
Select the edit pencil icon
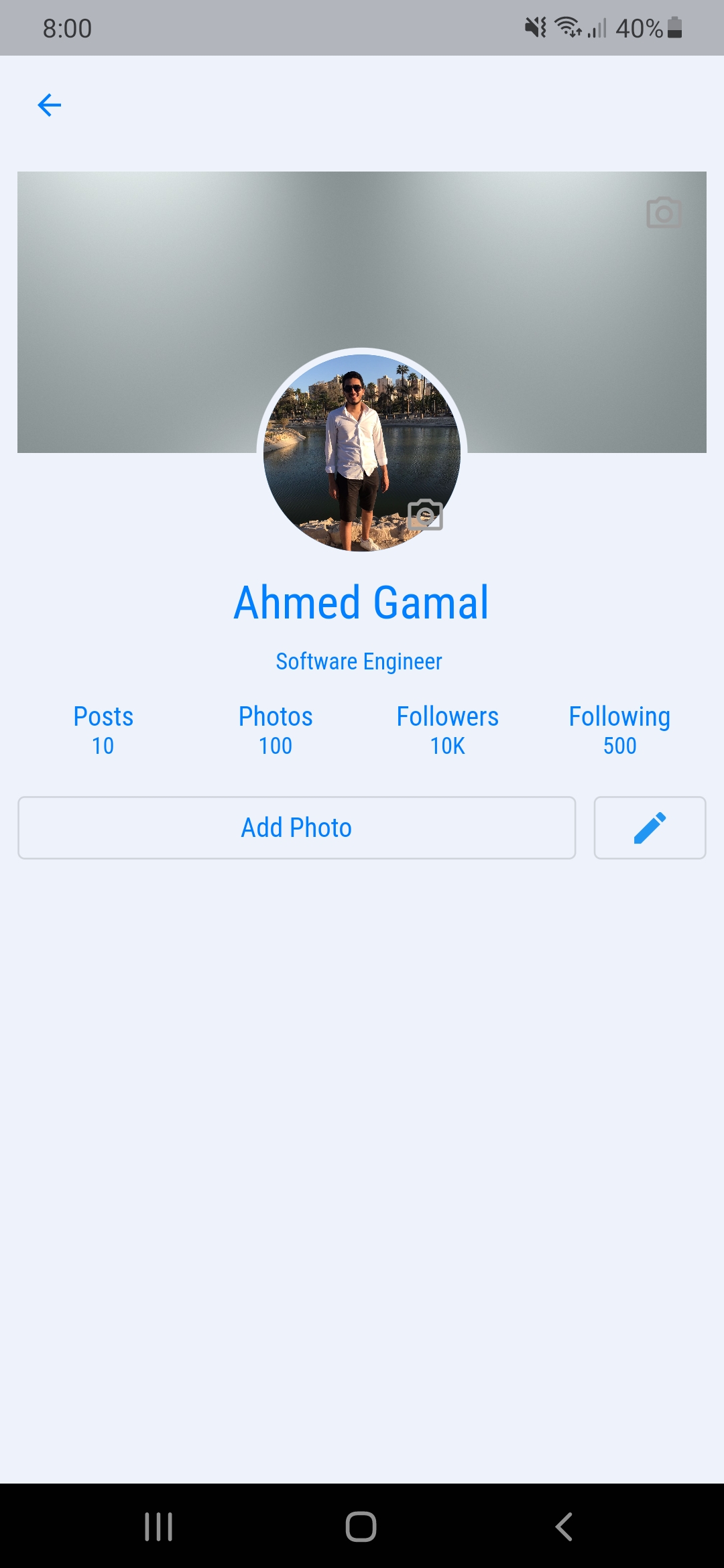(x=649, y=828)
